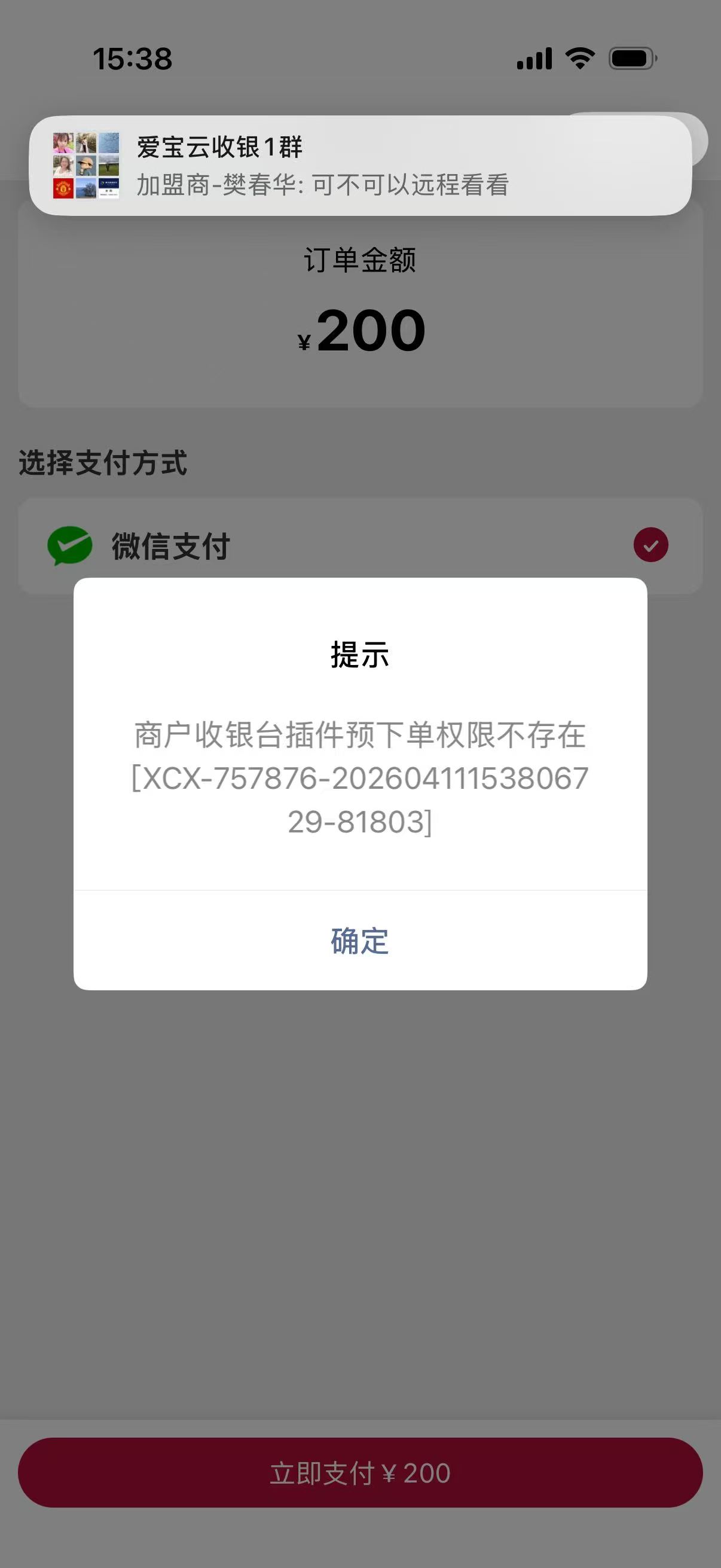Viewport: 721px width, 1568px height.
Task: Tap 确定 to dismiss the 提示 dialog
Action: tap(359, 941)
